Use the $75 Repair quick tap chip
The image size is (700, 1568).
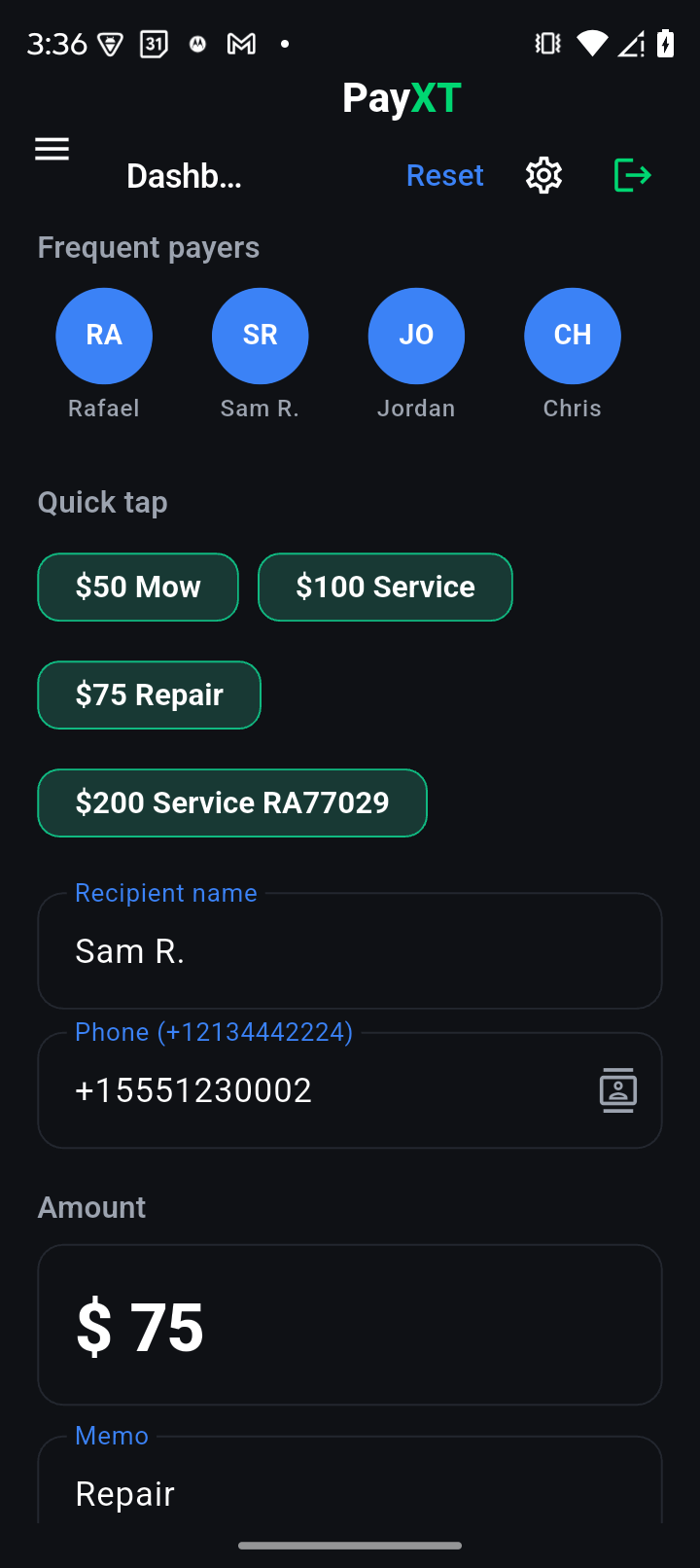(x=150, y=695)
